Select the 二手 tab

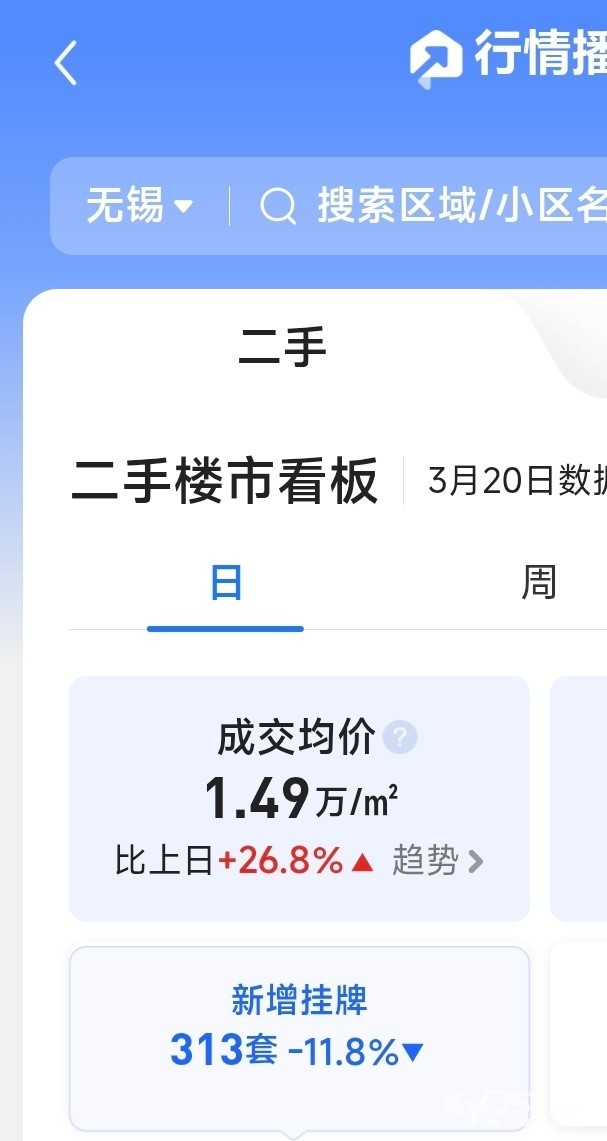(282, 347)
